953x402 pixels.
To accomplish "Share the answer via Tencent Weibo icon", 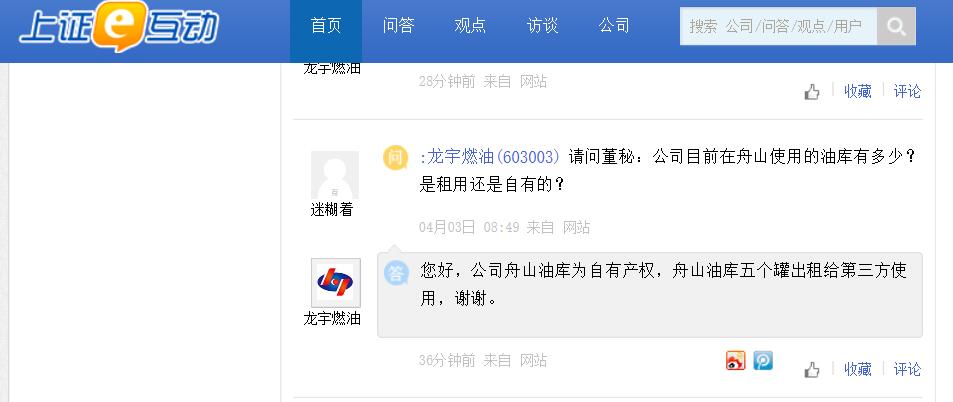I will point(763,361).
